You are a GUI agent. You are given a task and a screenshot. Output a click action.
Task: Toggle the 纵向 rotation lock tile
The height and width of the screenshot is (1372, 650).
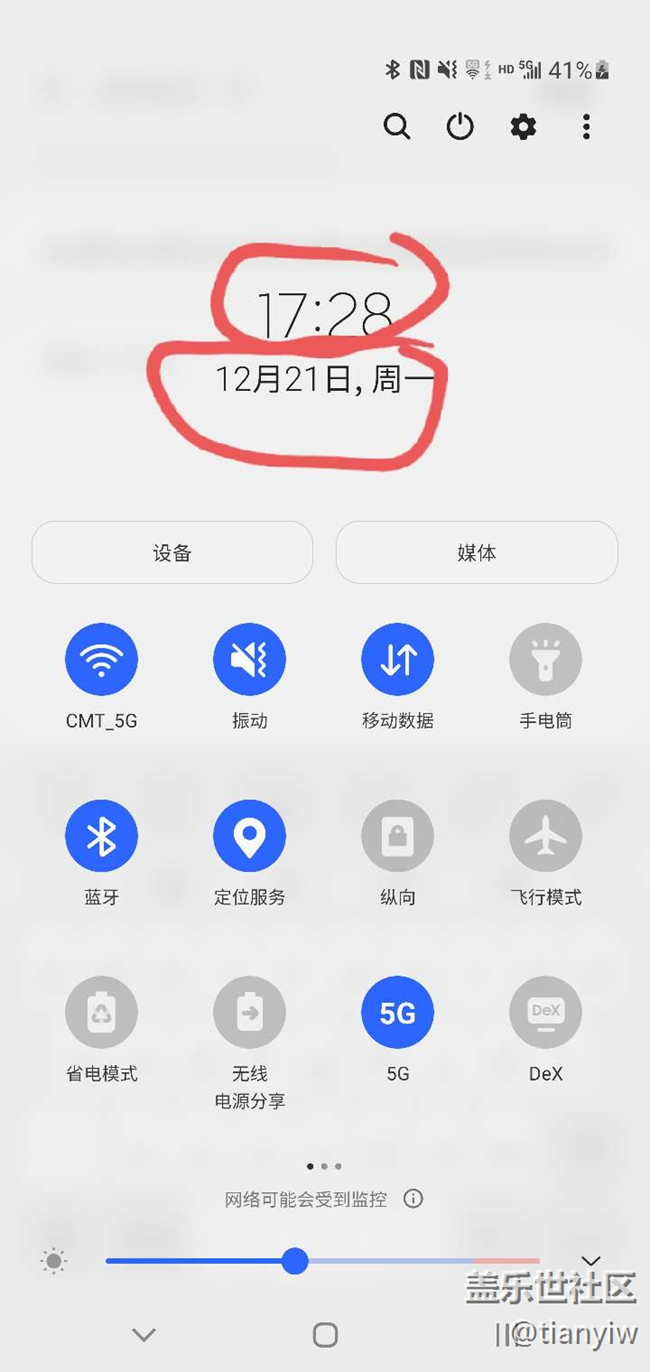(397, 836)
